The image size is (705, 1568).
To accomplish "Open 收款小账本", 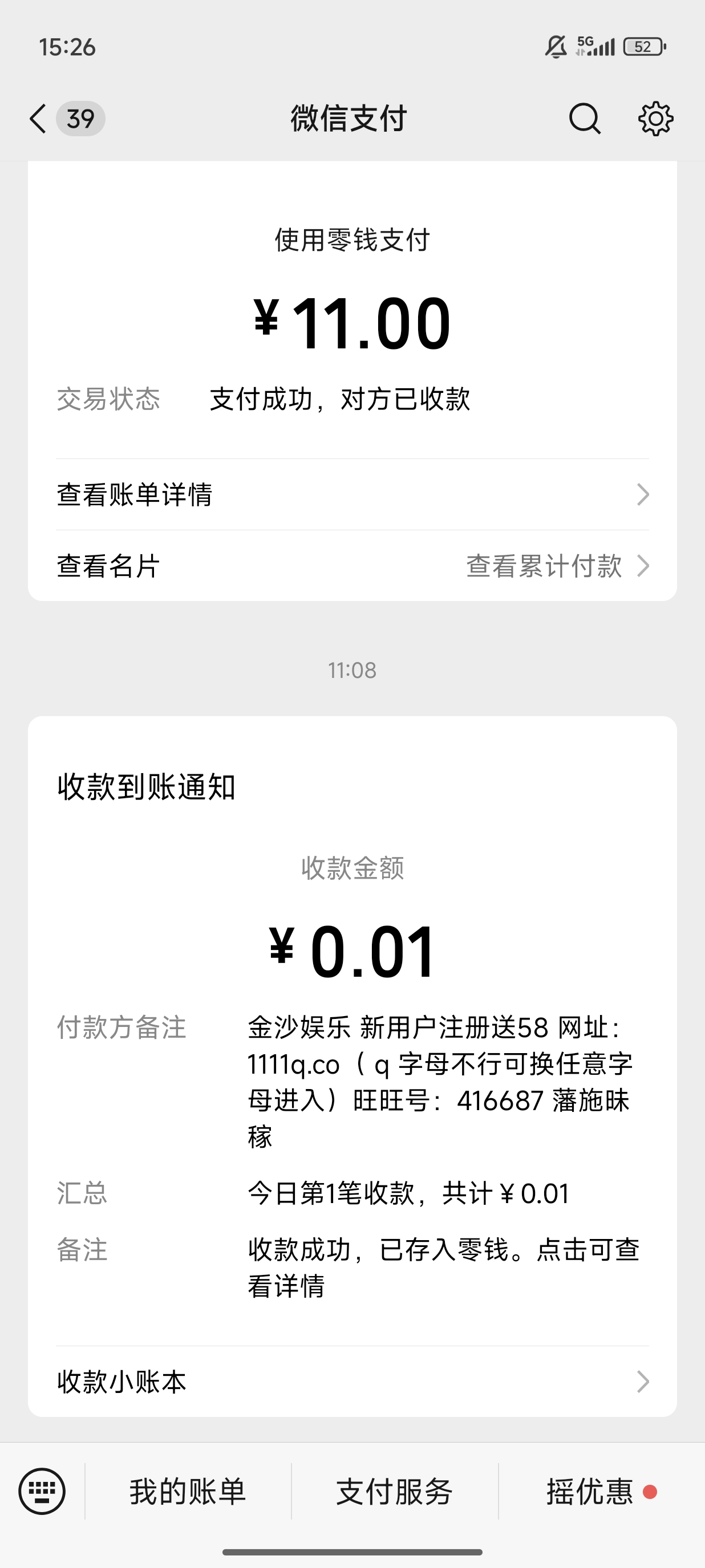I will [x=352, y=1382].
